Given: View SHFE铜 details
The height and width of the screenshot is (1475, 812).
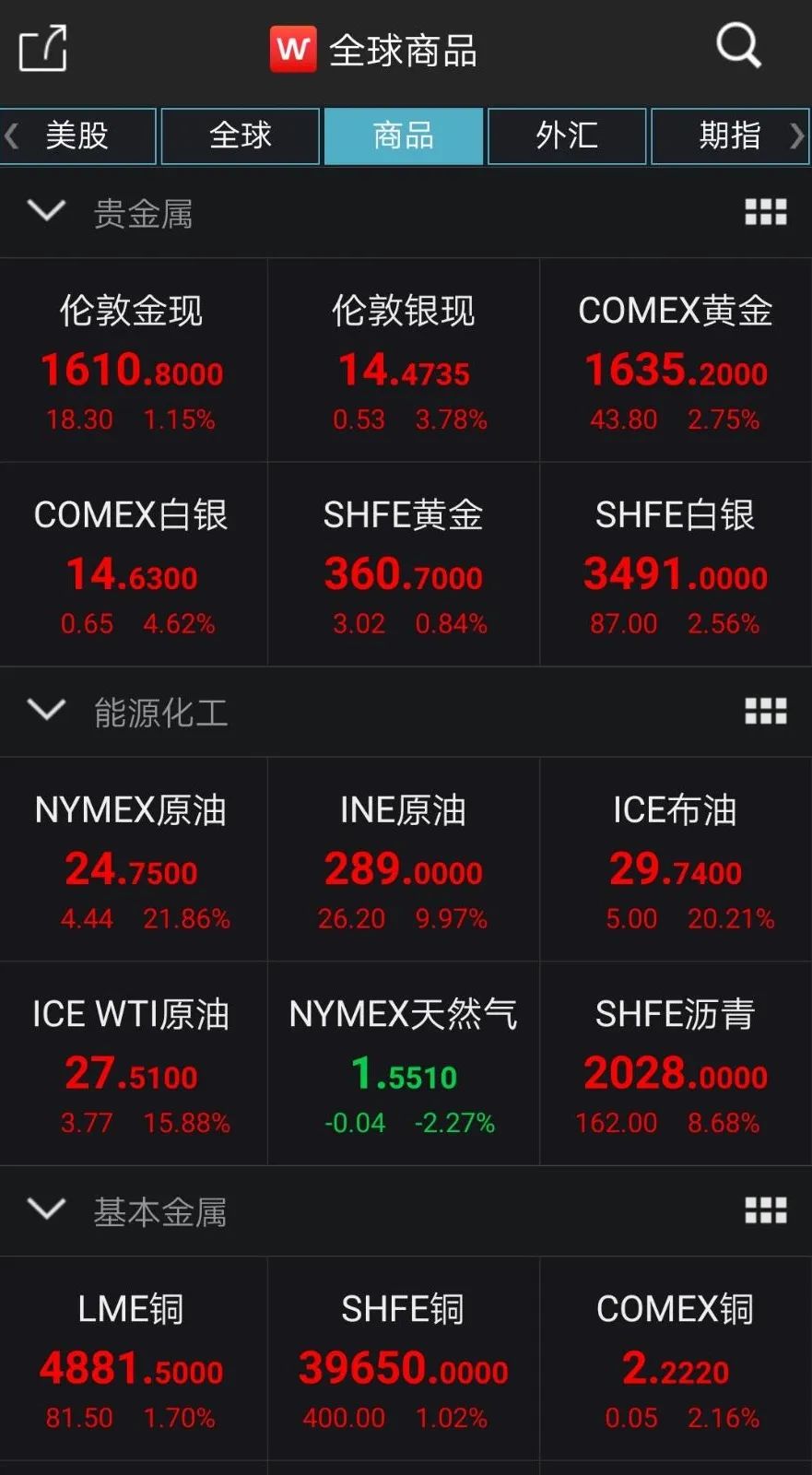Looking at the screenshot, I should pyautogui.click(x=404, y=1358).
